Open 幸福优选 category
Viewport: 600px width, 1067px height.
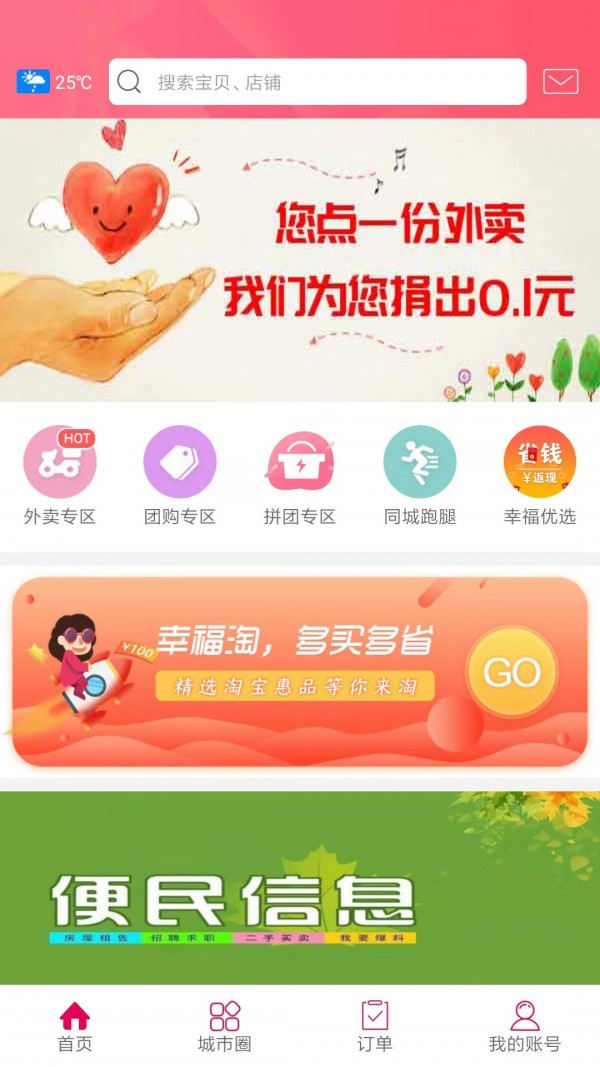(540, 474)
